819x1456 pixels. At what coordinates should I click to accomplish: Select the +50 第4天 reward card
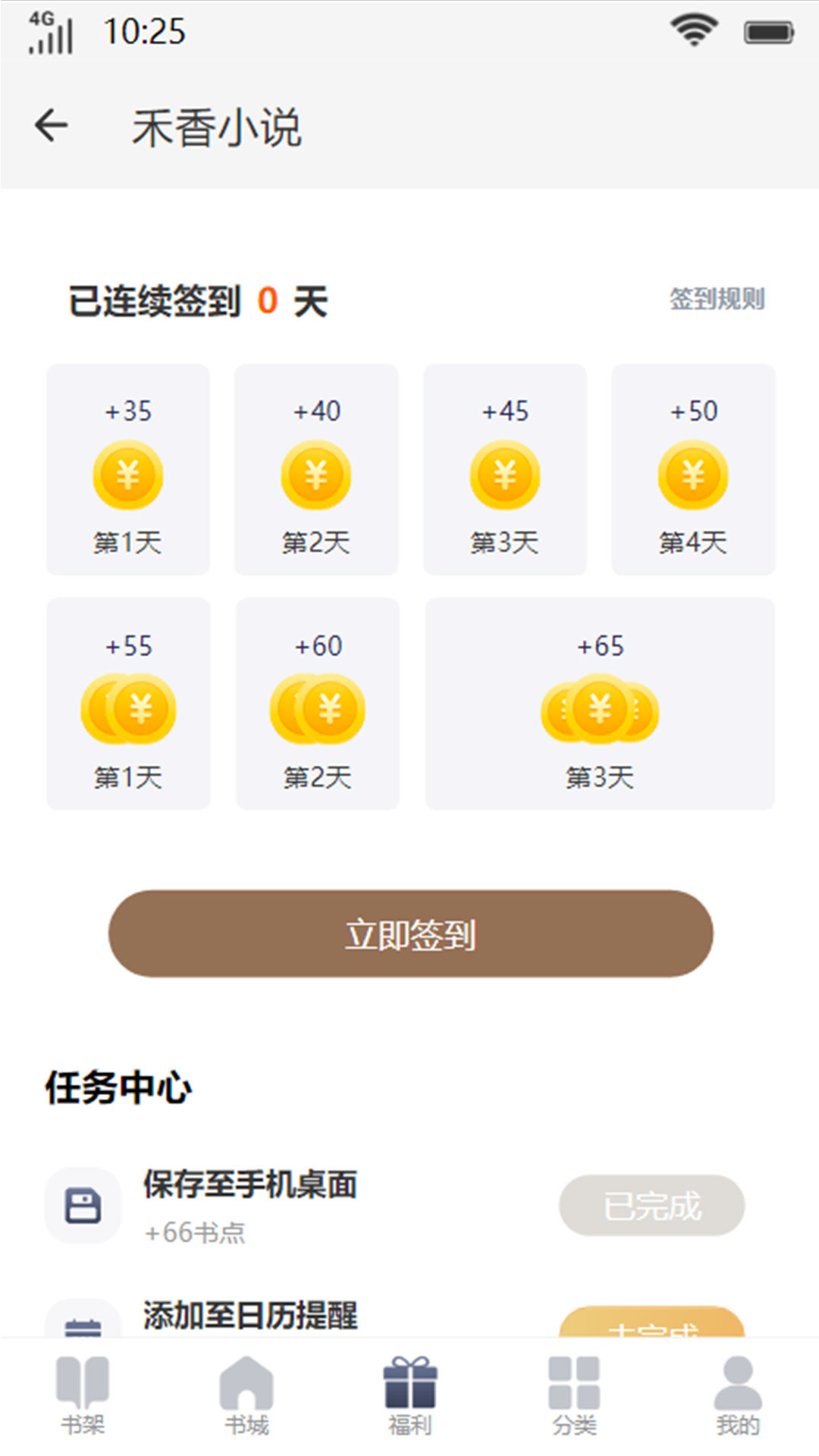[692, 469]
